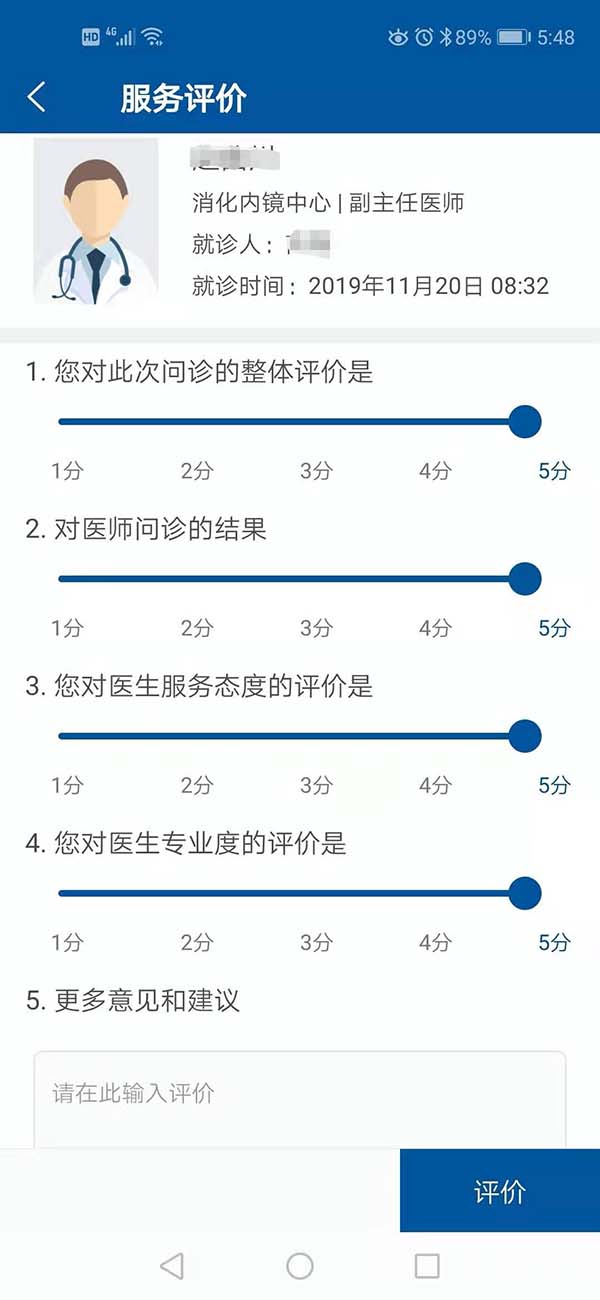Tap the system back navigation button
Viewport: 600px width, 1300px height.
pos(172,1266)
